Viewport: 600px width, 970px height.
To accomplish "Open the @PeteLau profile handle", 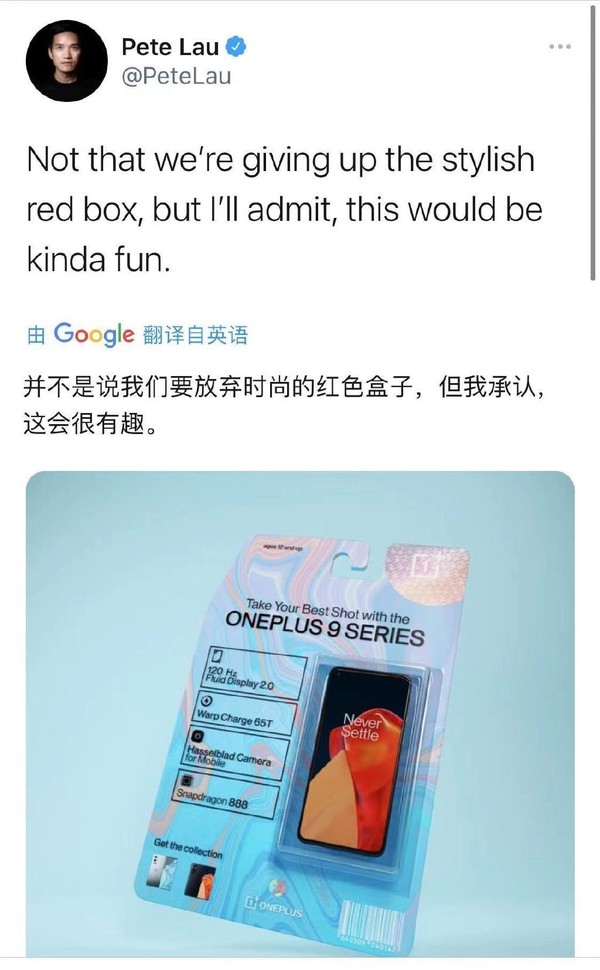I will point(175,75).
